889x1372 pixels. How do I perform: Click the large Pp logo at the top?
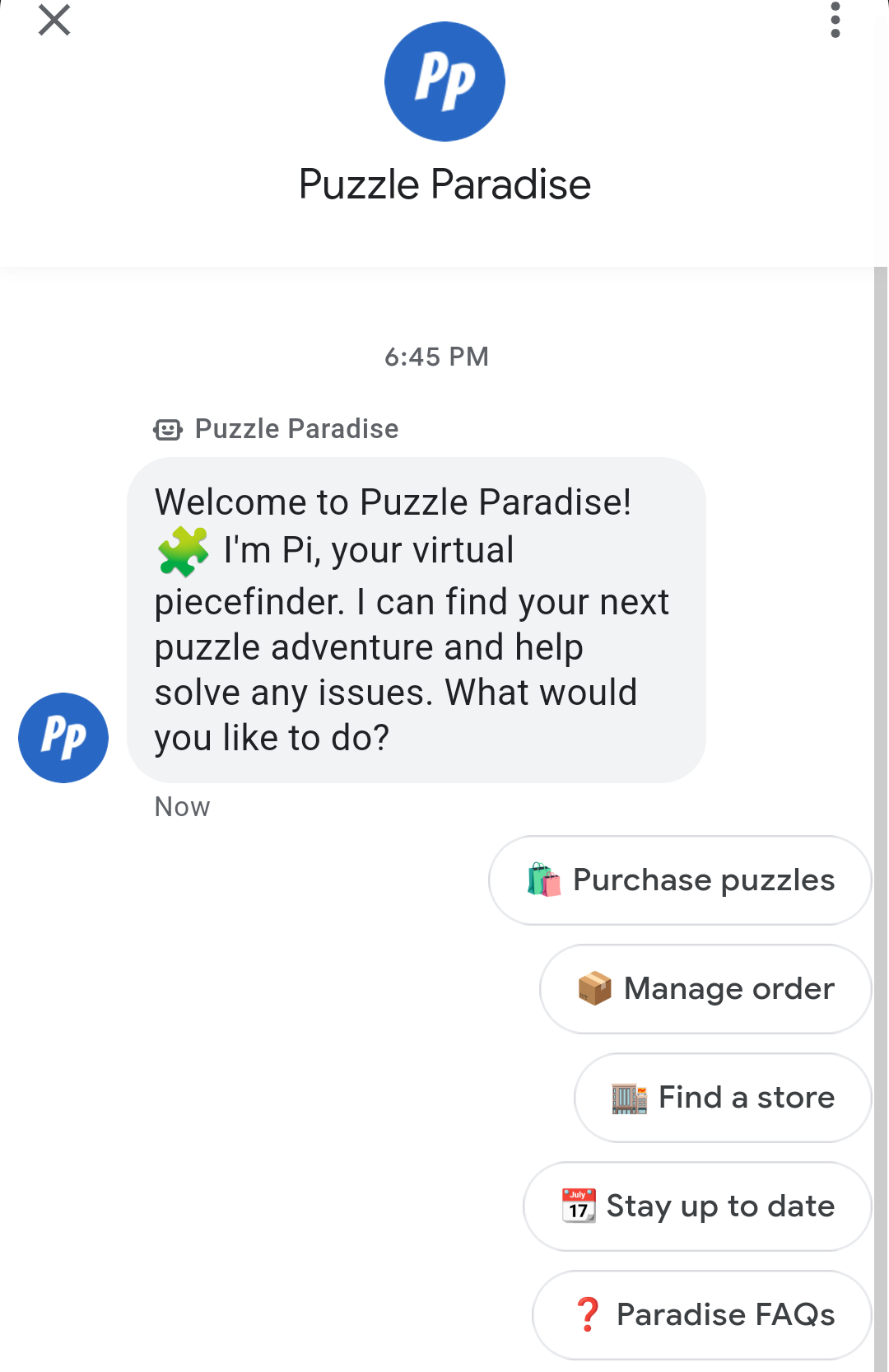pos(444,81)
